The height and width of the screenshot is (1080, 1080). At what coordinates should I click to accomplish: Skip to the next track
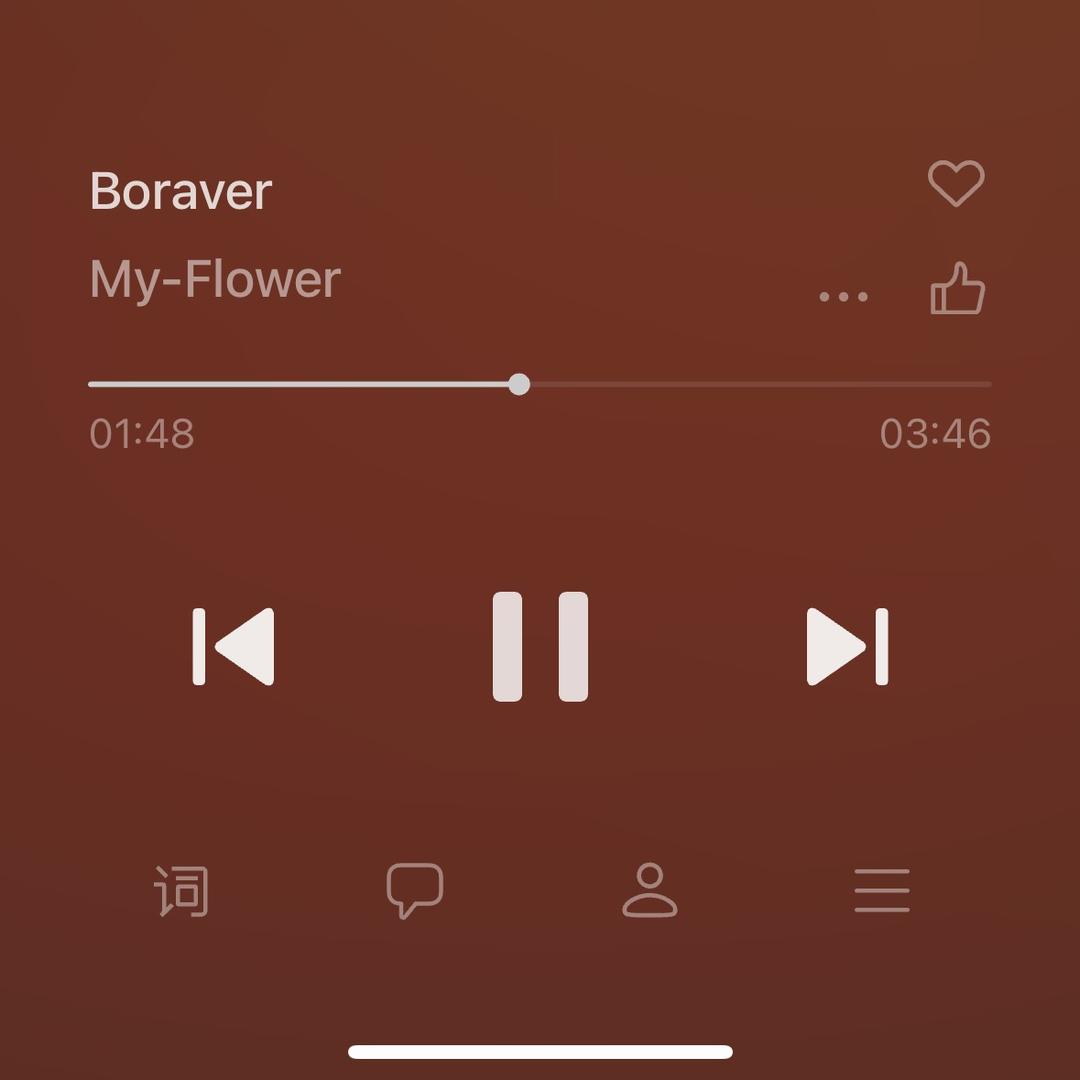pos(847,646)
